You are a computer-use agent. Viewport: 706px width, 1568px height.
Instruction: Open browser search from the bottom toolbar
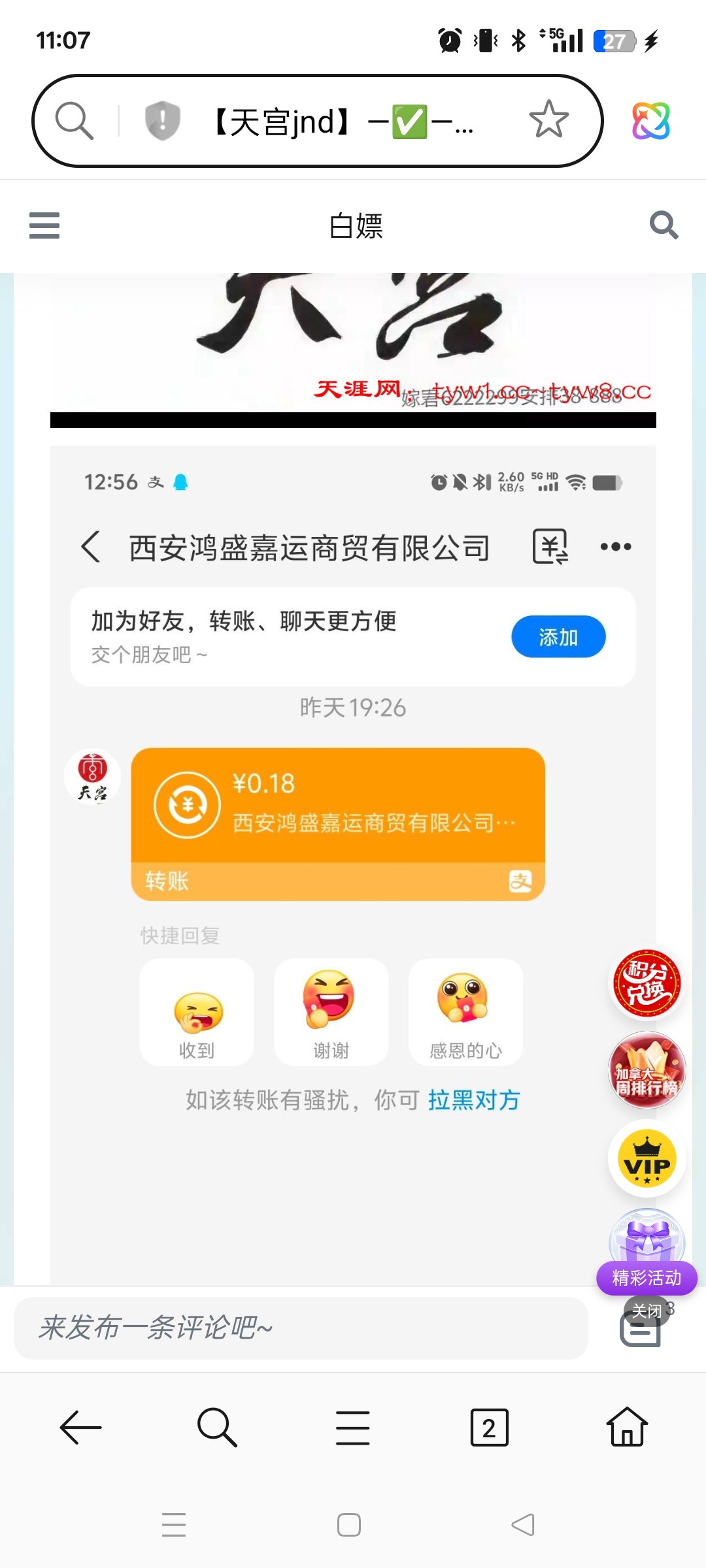(x=217, y=1428)
